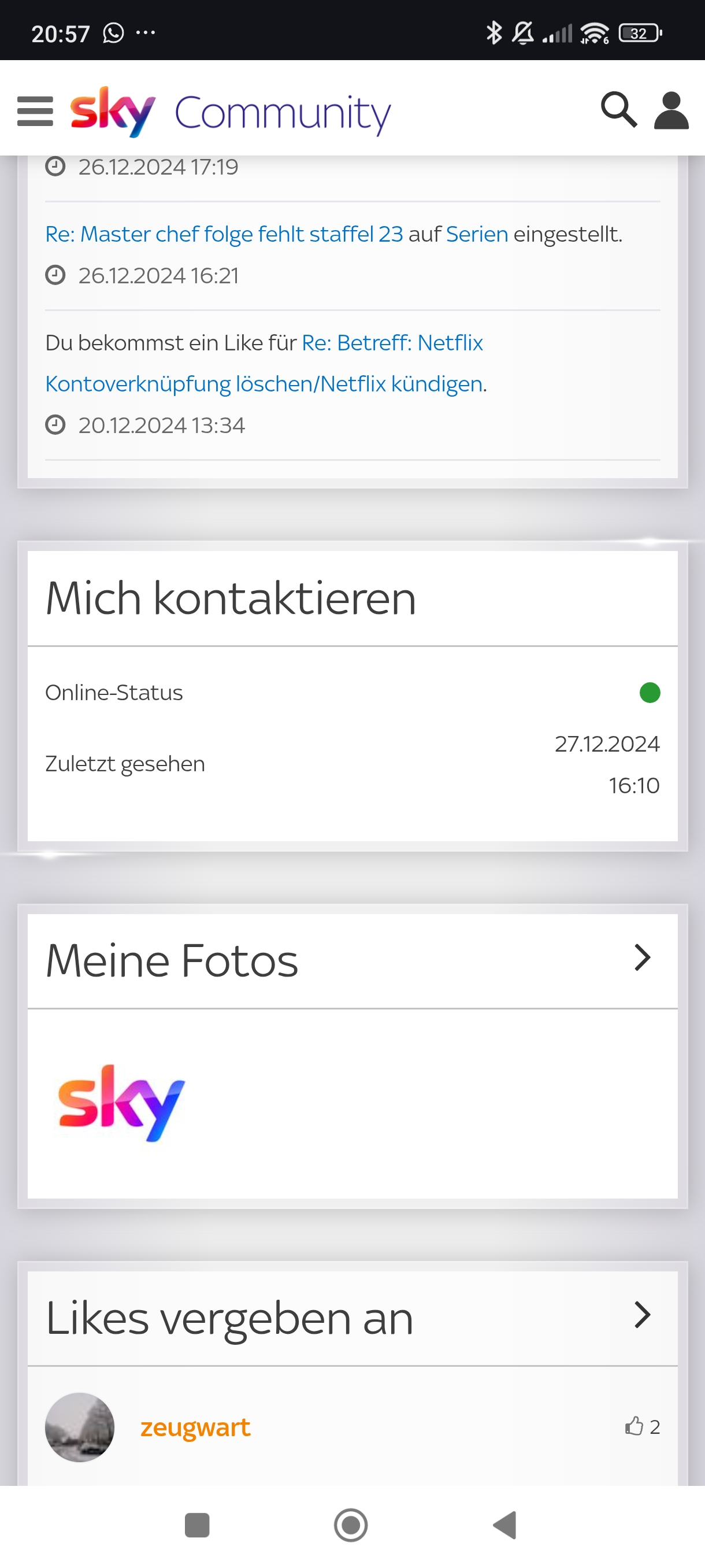Open the hamburger menu
This screenshot has width=705, height=1568.
pos(35,112)
